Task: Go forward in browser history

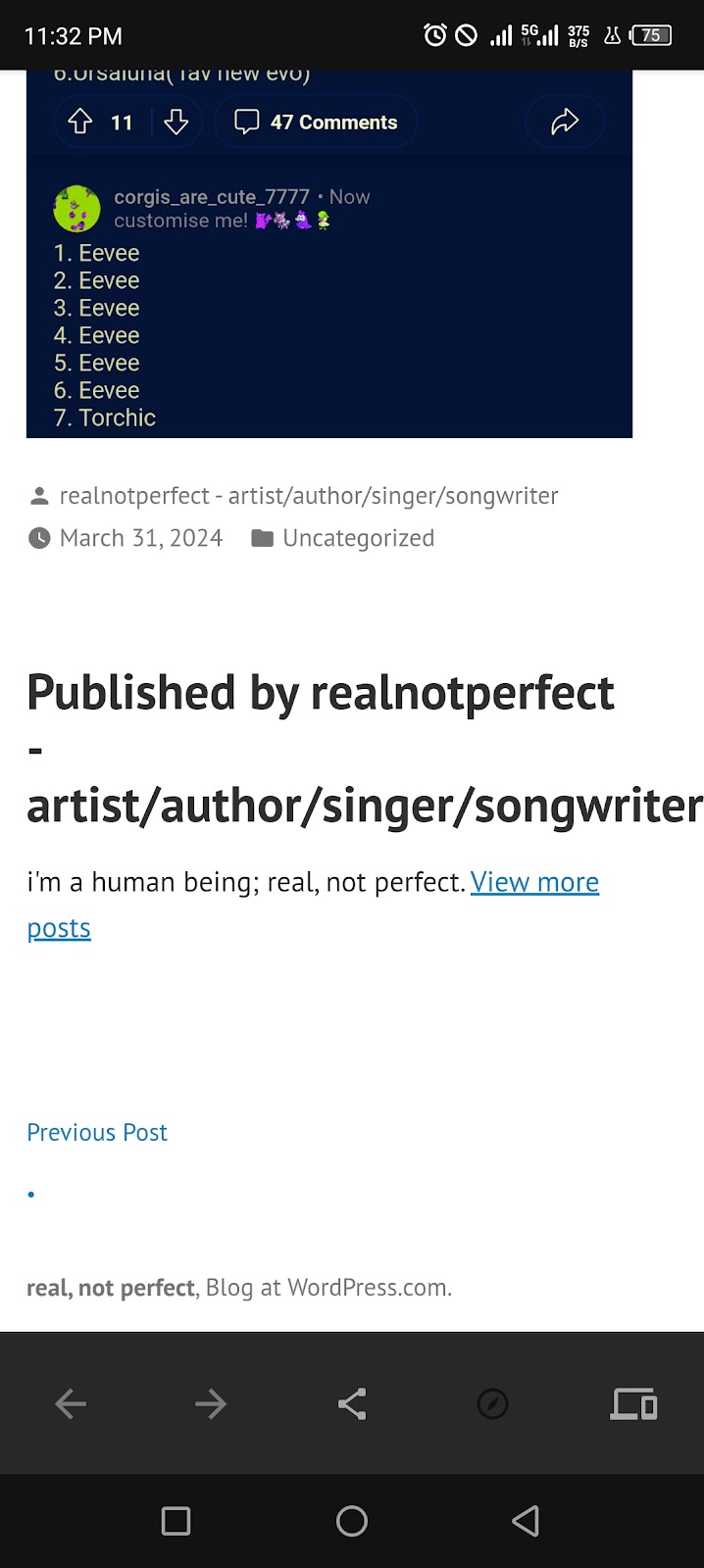Action: [x=211, y=1404]
